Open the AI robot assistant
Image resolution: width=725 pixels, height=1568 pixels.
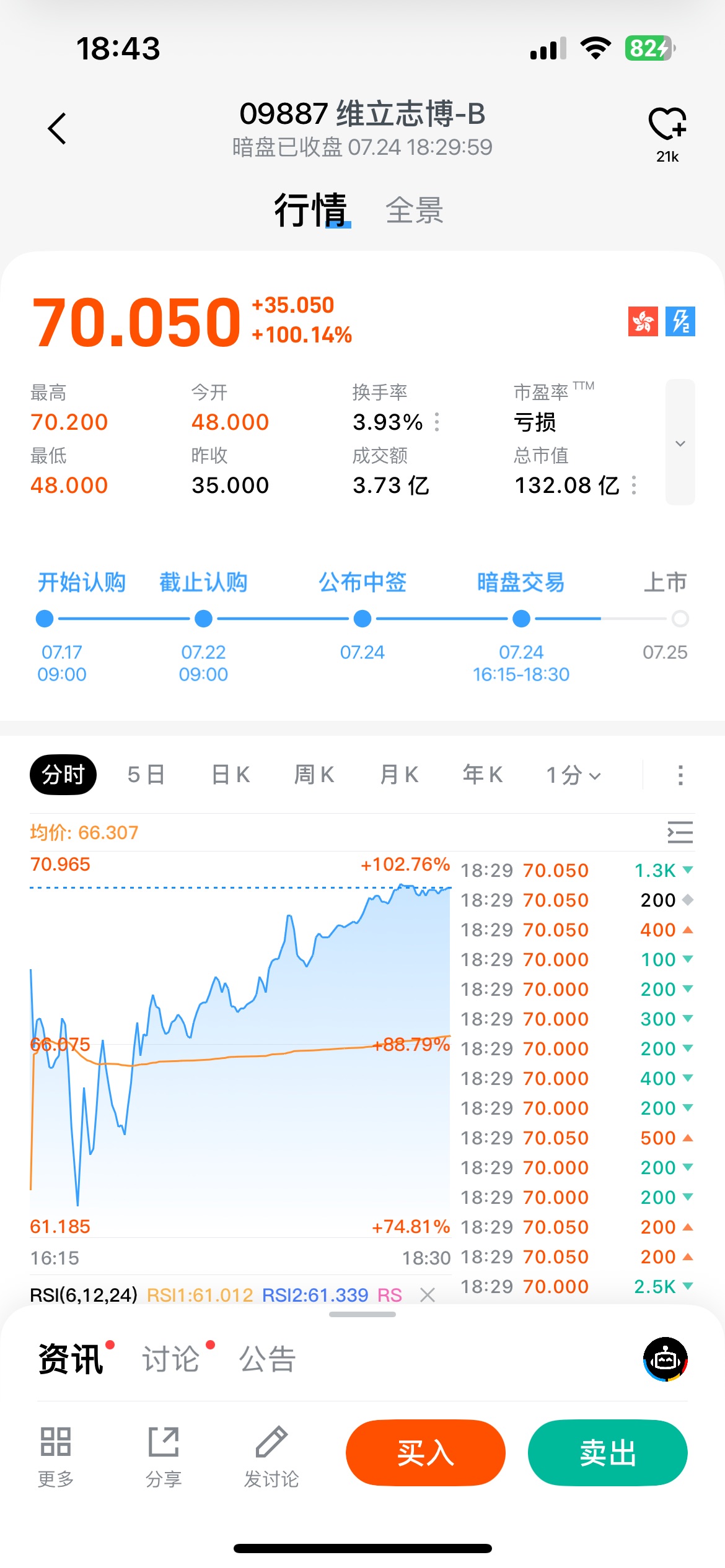pos(666,1359)
